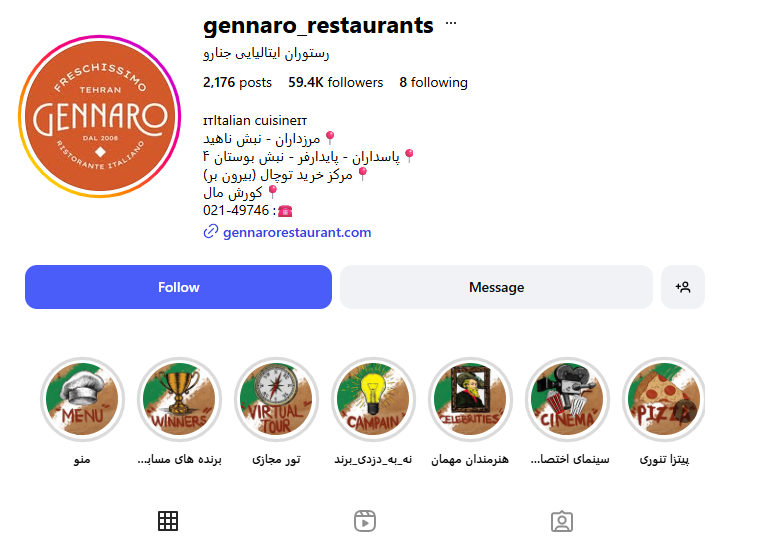Open gennarorestaurant.com link
760x537 pixels.
[296, 232]
